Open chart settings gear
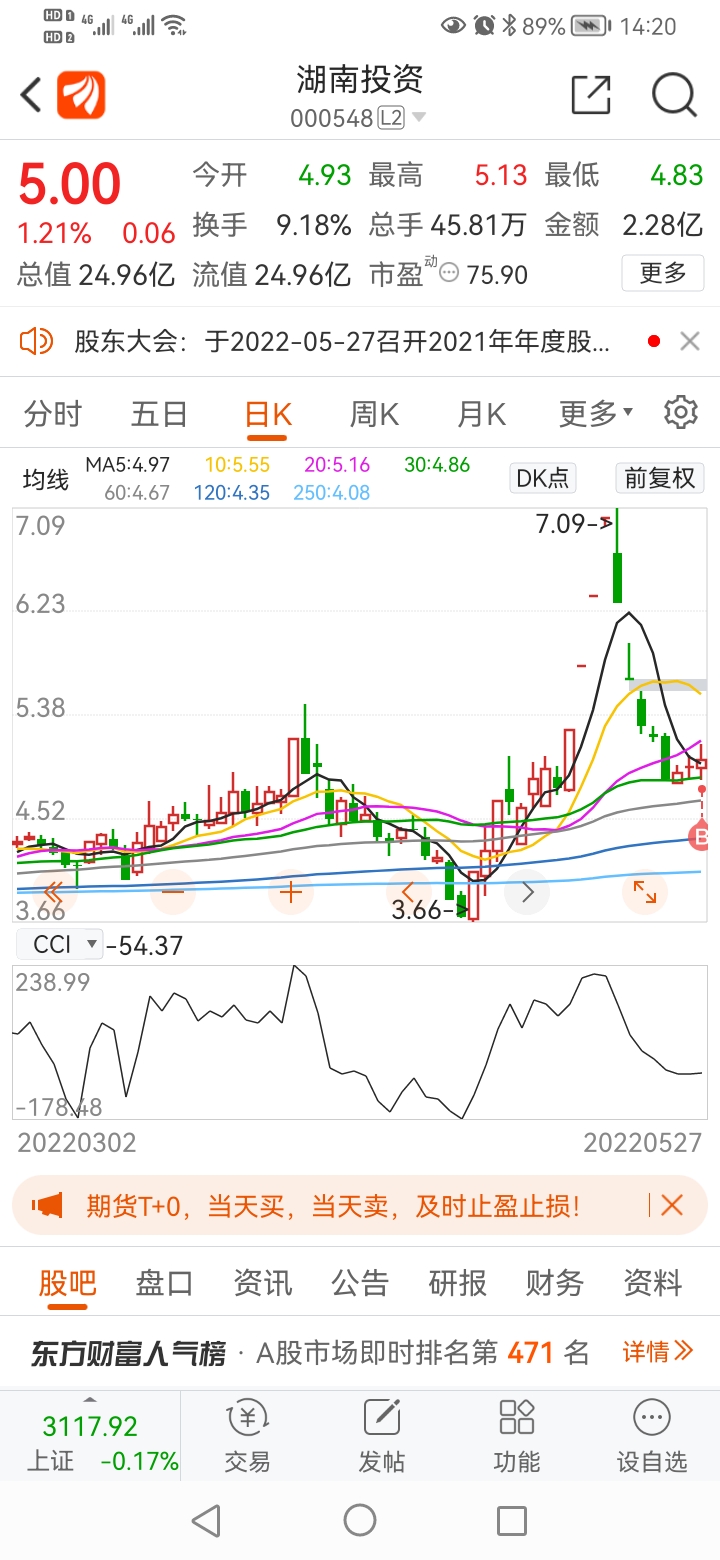Image resolution: width=720 pixels, height=1560 pixels. 681,412
